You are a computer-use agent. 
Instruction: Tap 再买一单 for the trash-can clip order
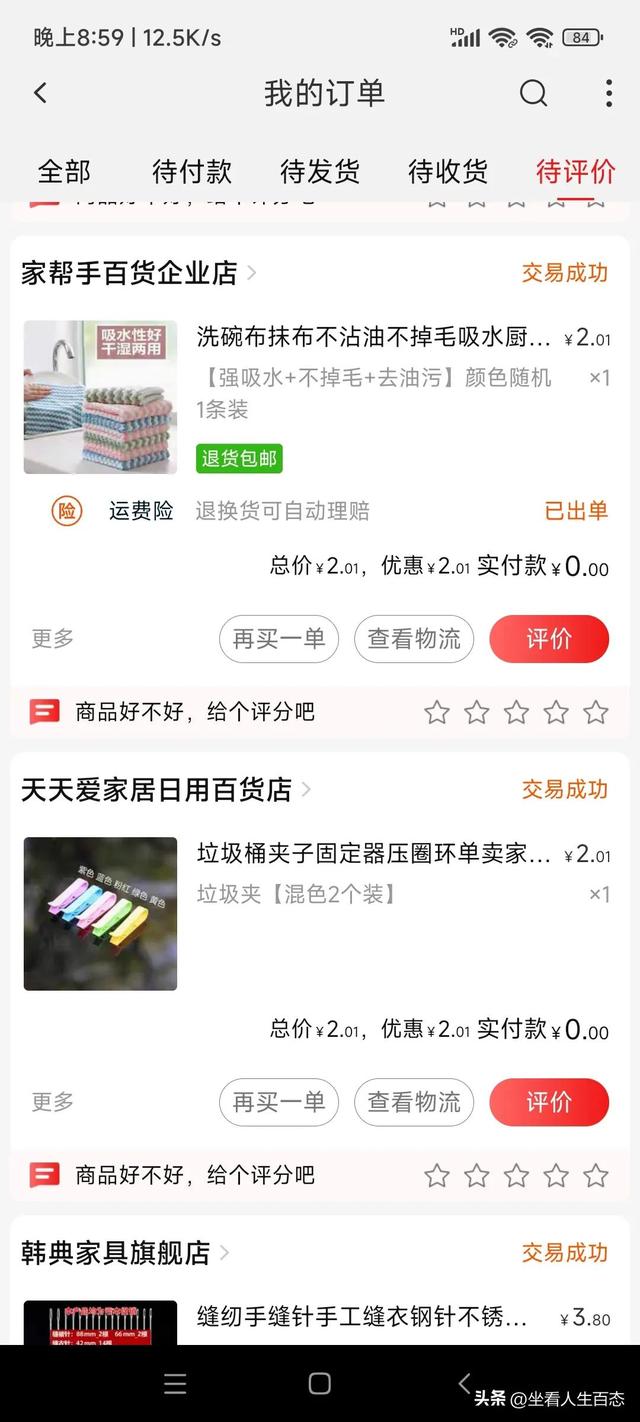[x=279, y=1102]
